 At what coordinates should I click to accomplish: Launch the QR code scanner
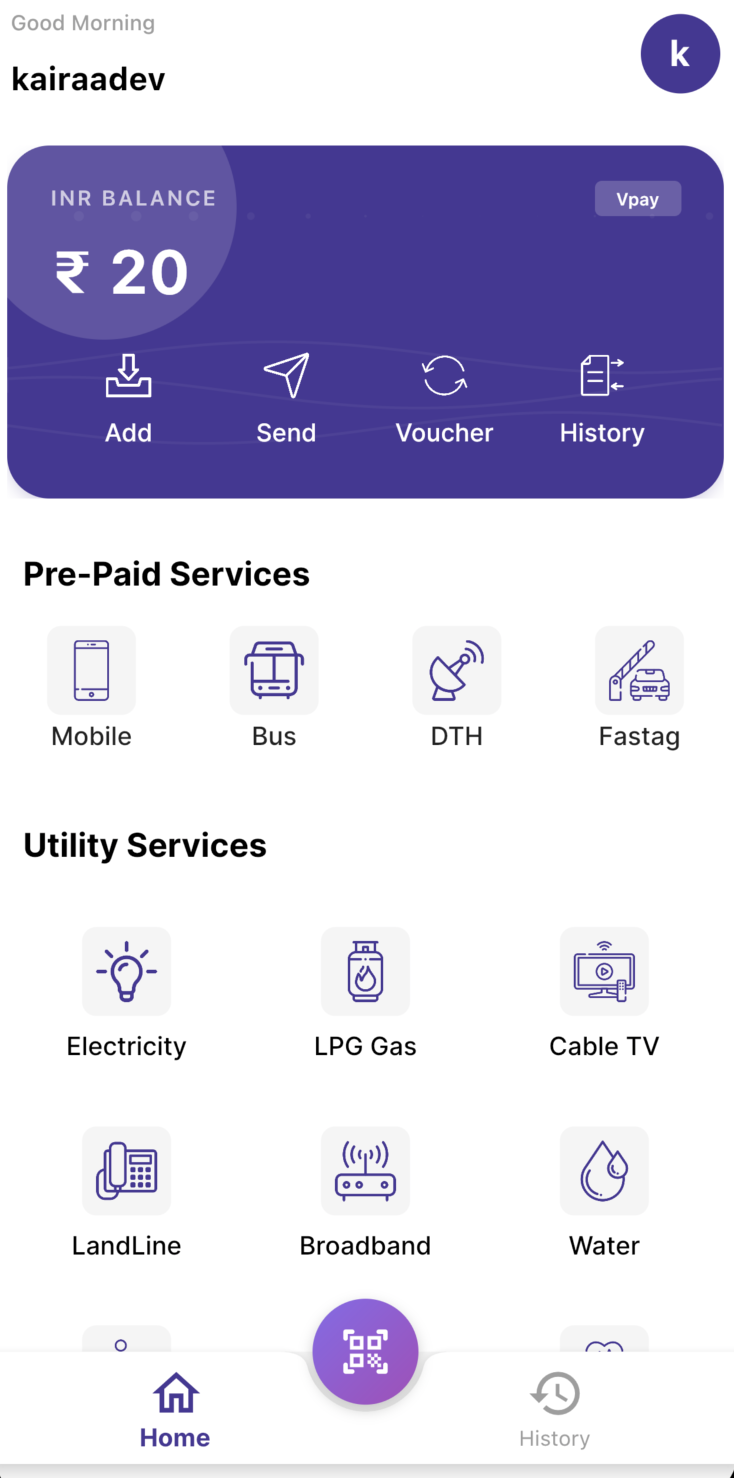[x=365, y=1351]
